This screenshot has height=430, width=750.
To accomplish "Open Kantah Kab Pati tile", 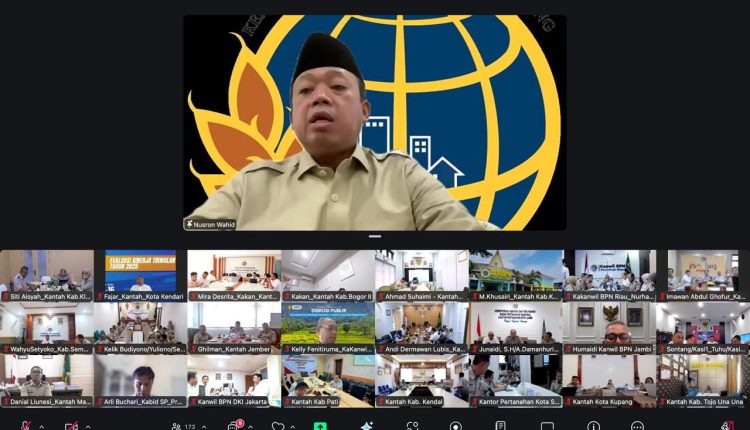I will click(327, 377).
